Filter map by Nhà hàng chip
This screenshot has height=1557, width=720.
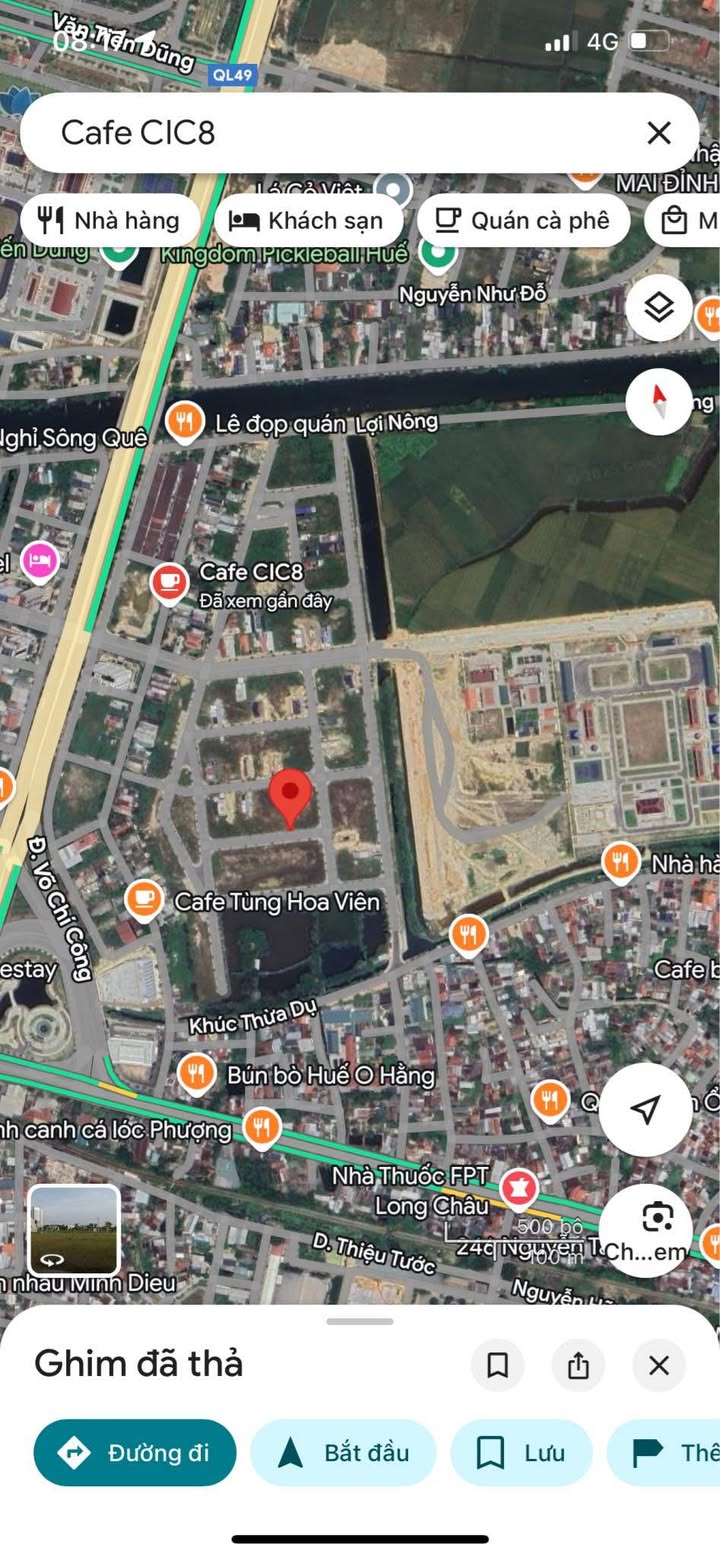[110, 220]
